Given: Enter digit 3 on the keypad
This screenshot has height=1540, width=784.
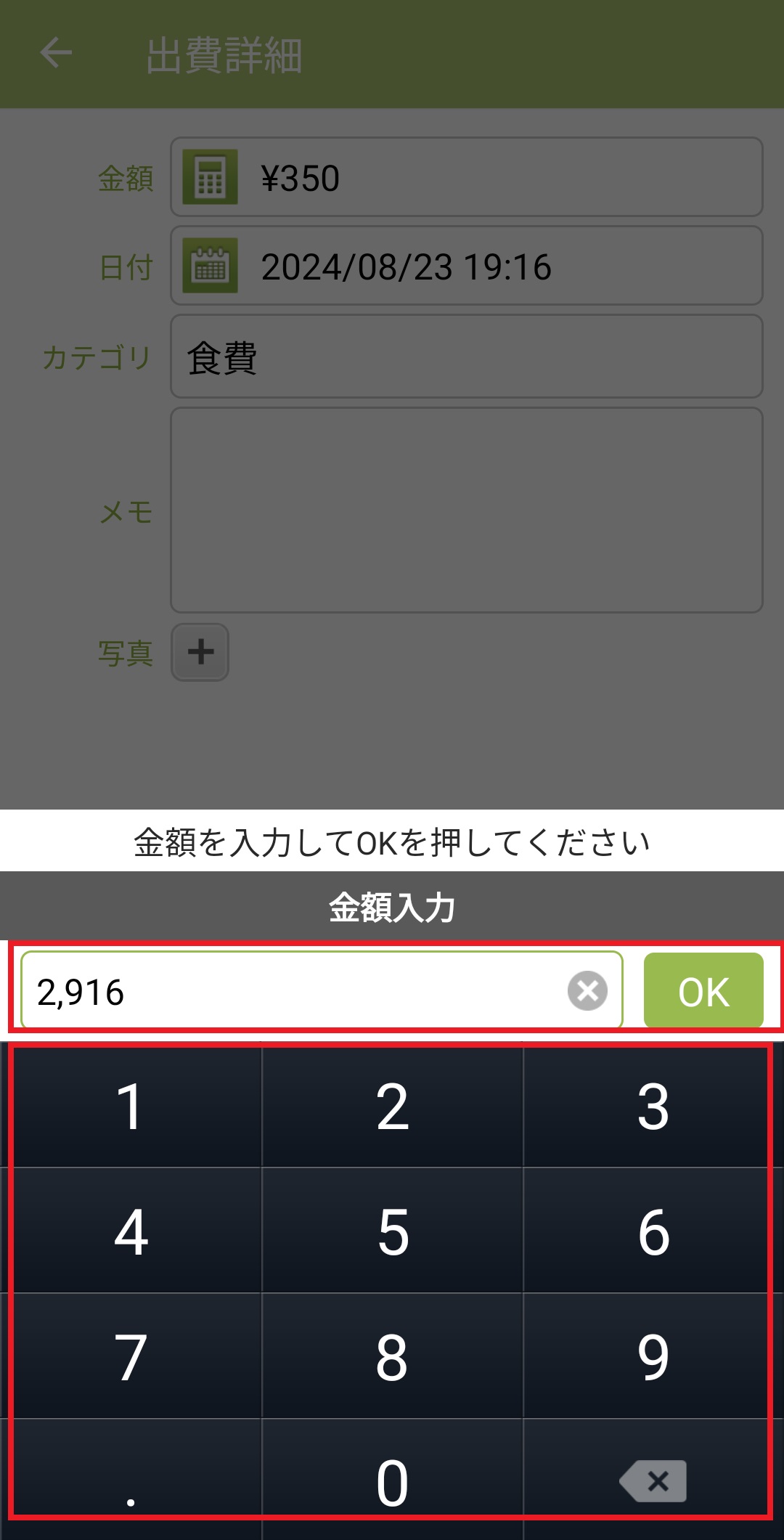Looking at the screenshot, I should 653,1107.
